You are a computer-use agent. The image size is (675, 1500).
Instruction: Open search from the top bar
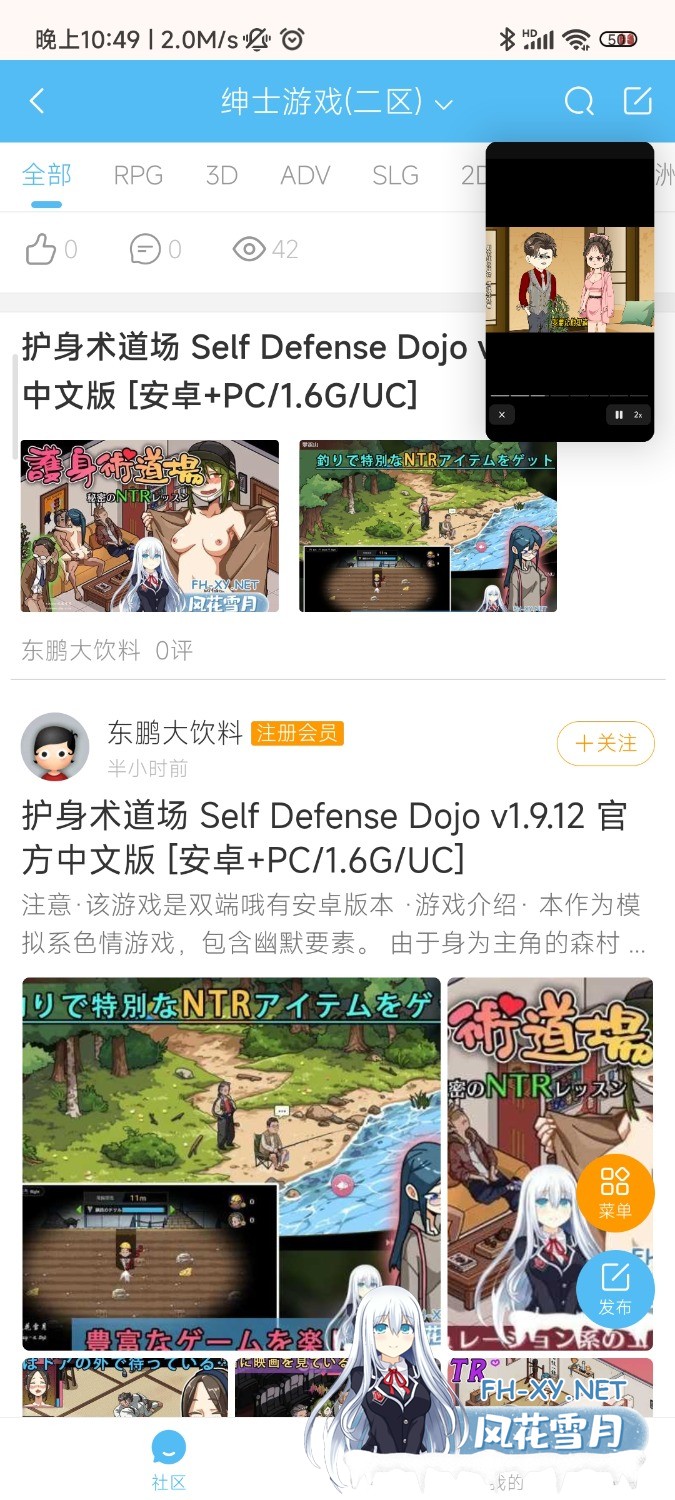click(579, 101)
